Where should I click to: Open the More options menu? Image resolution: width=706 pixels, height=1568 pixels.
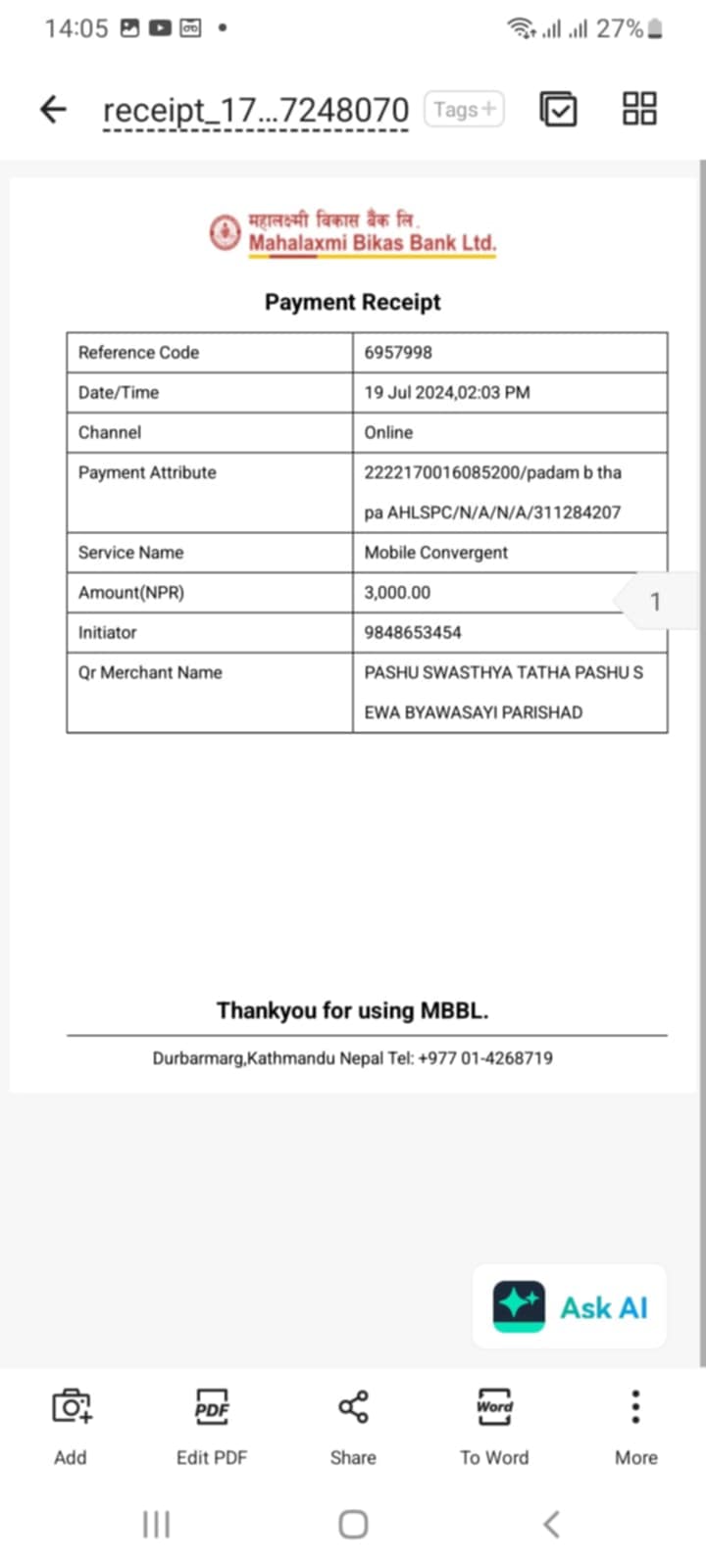coord(635,1427)
